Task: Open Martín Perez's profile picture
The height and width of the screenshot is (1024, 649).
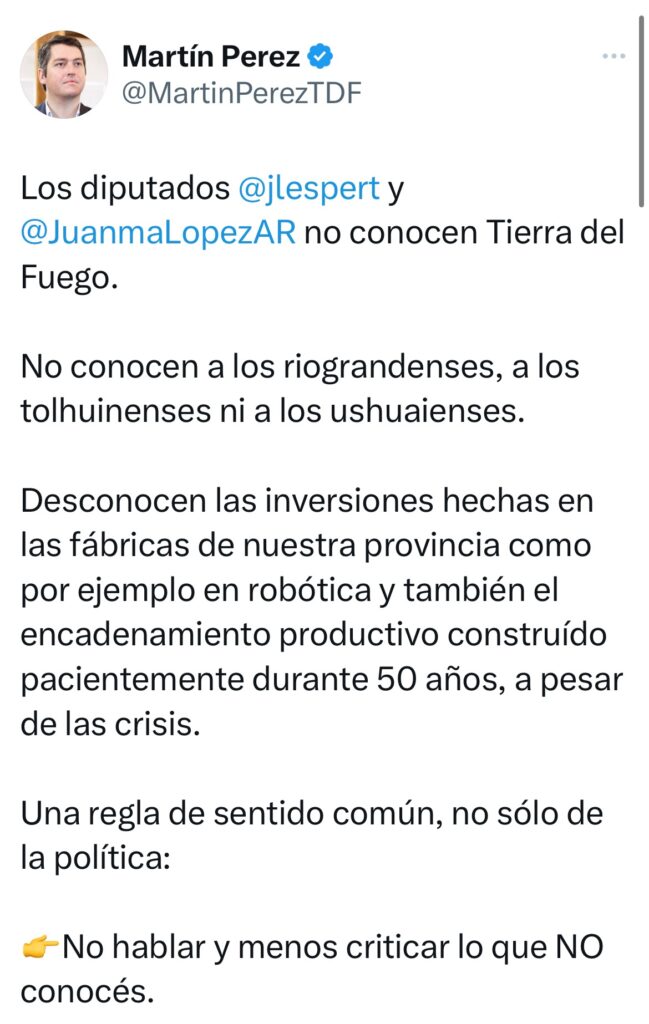Action: (x=64, y=74)
